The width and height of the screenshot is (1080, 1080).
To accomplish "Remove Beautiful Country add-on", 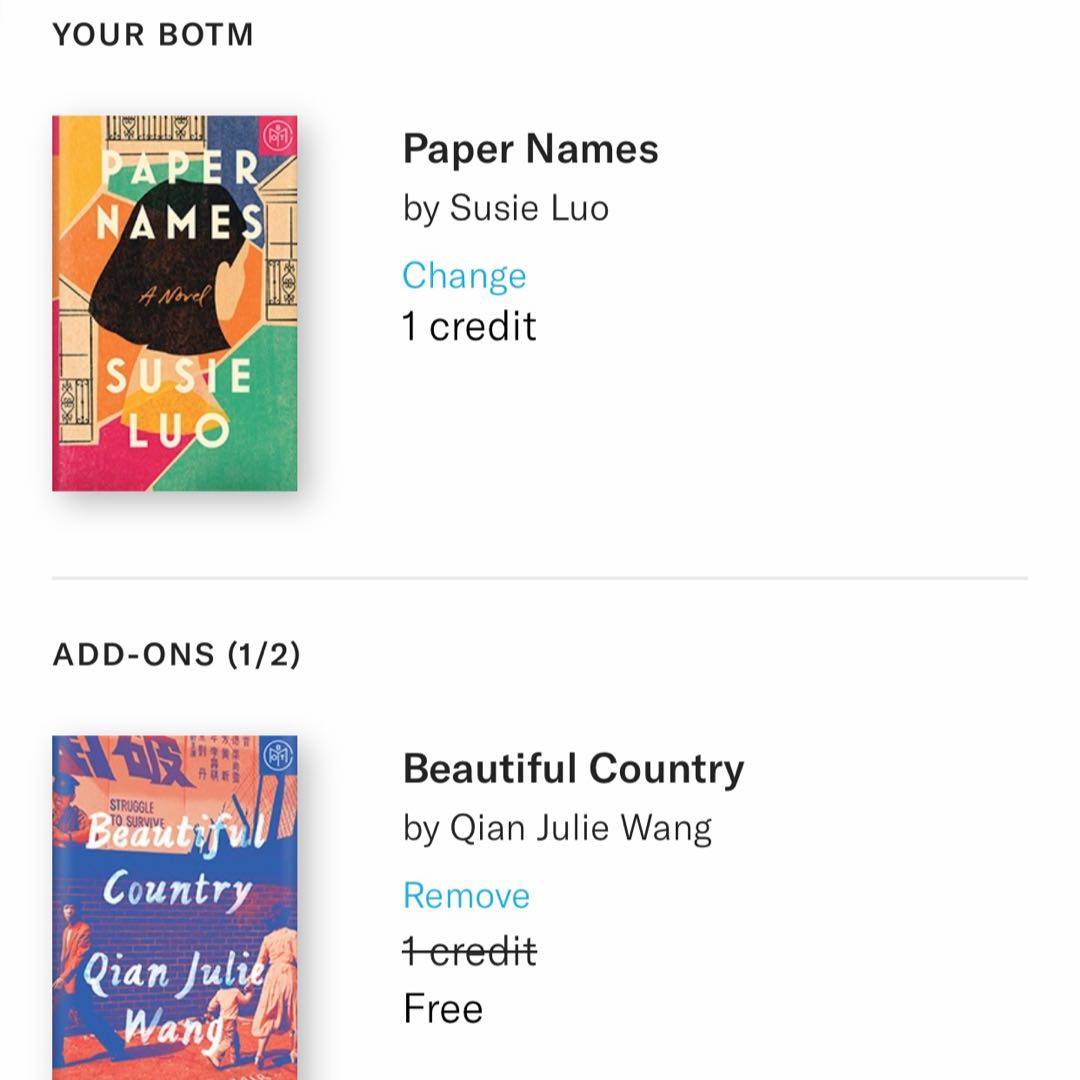I will tap(466, 896).
